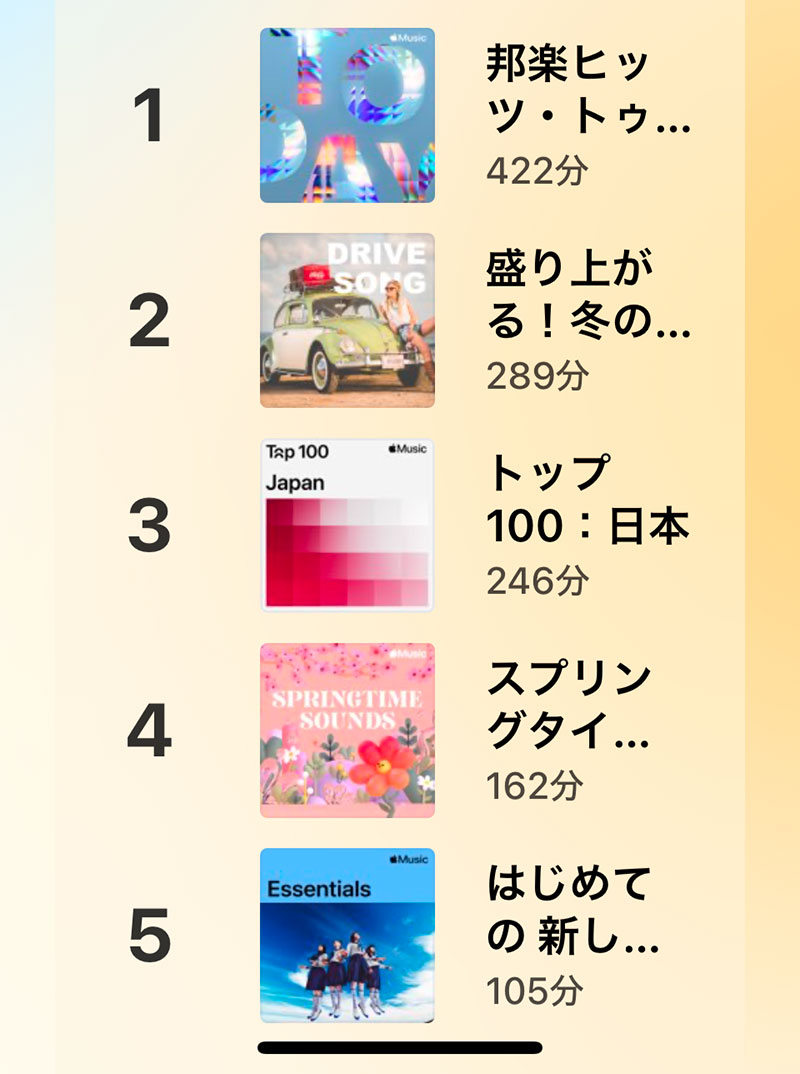Select the 盛り上がる!冬の… Drive Song playlist
Screen dimensions: 800x1074
(347, 320)
